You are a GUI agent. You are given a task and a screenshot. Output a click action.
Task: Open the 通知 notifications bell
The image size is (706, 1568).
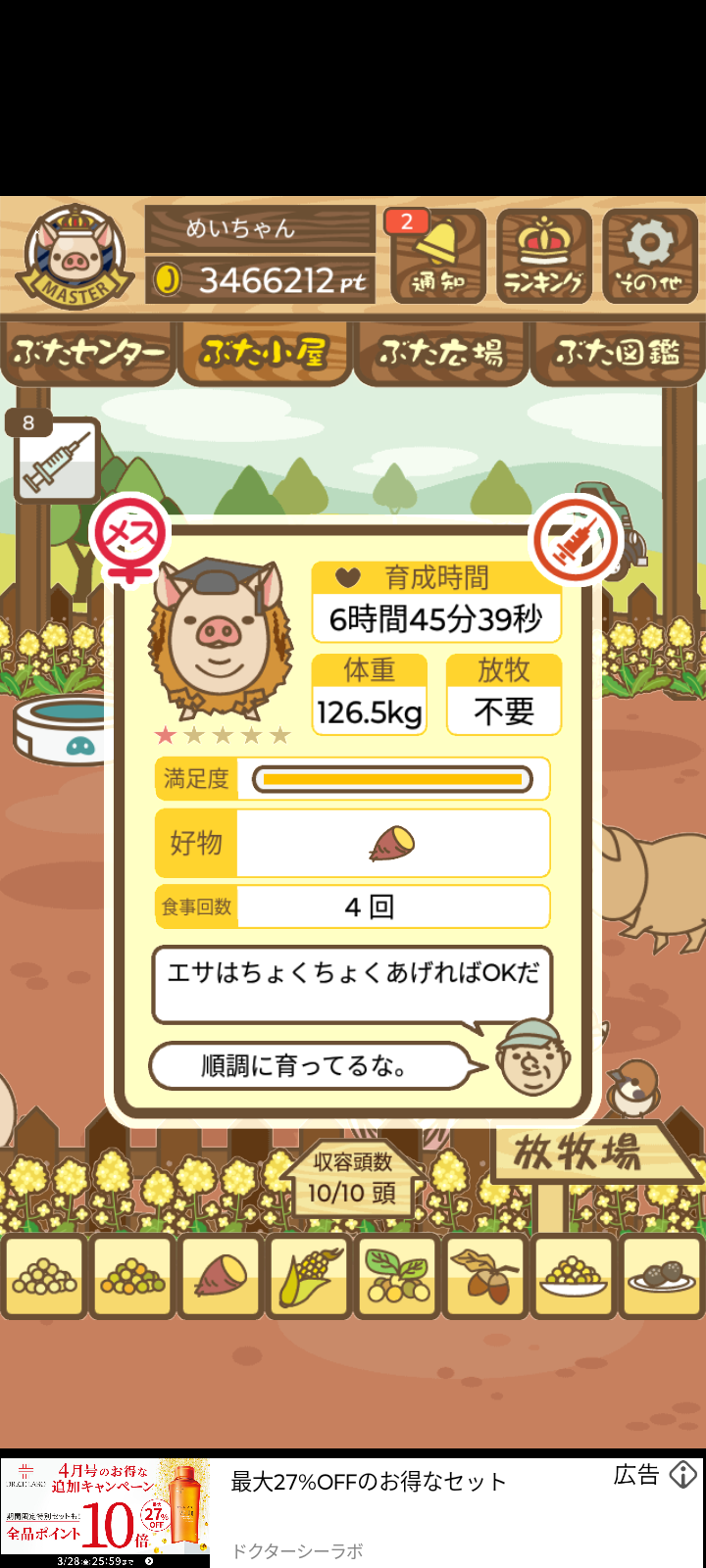coord(438,256)
